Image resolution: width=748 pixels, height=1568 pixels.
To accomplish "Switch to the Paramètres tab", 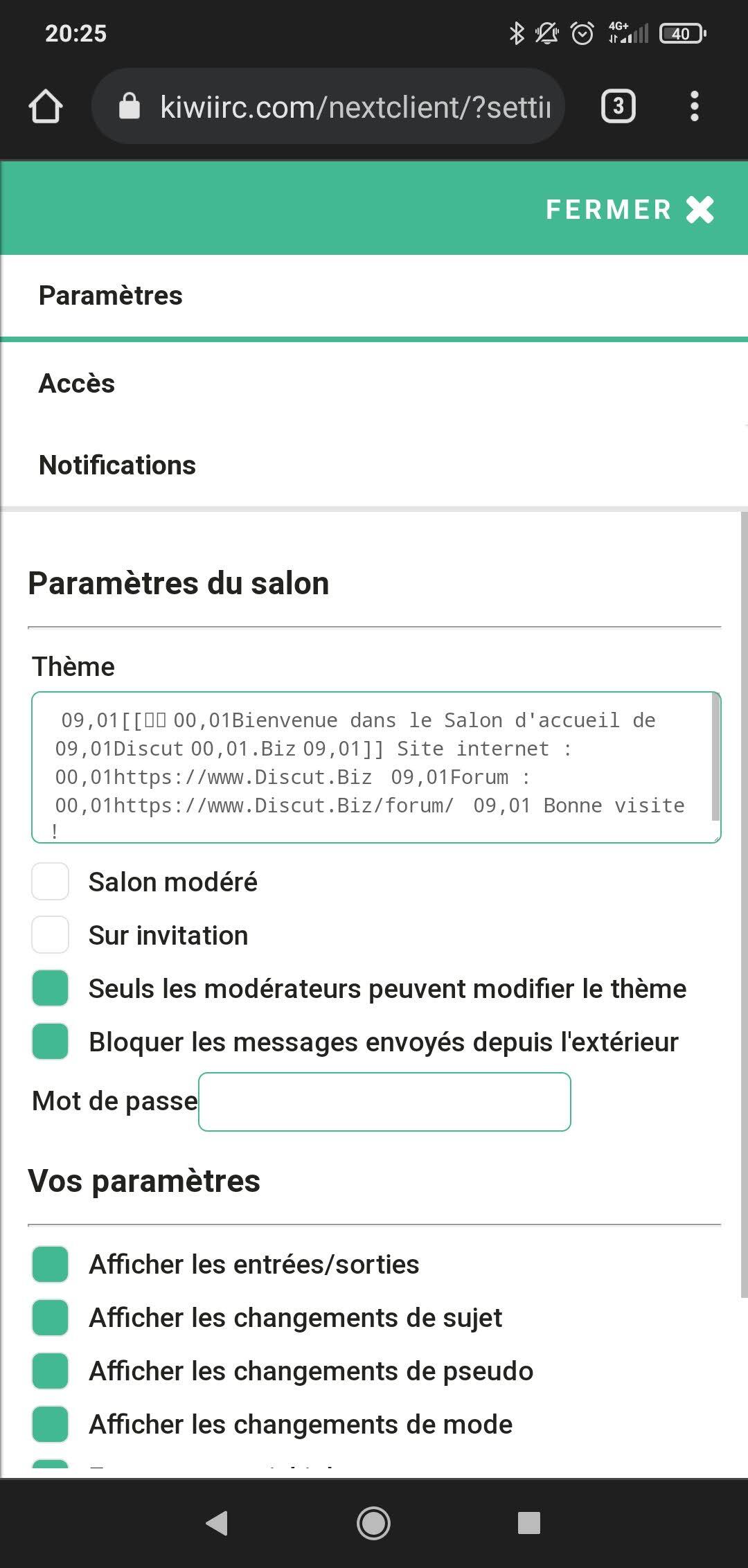I will (x=111, y=296).
